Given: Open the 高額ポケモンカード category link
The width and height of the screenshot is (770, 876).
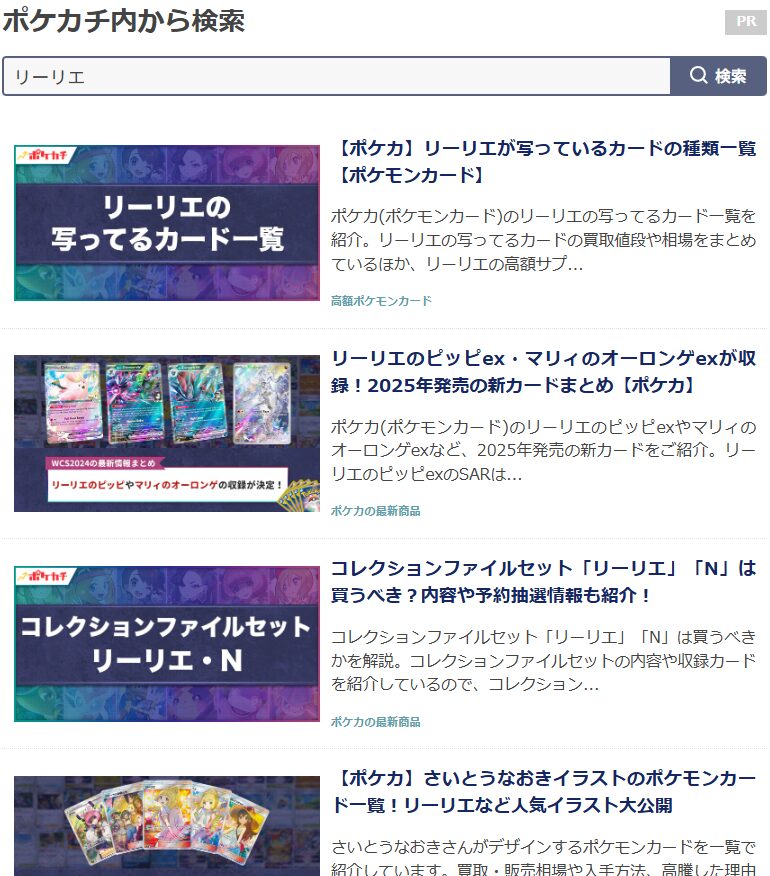Looking at the screenshot, I should click(381, 301).
